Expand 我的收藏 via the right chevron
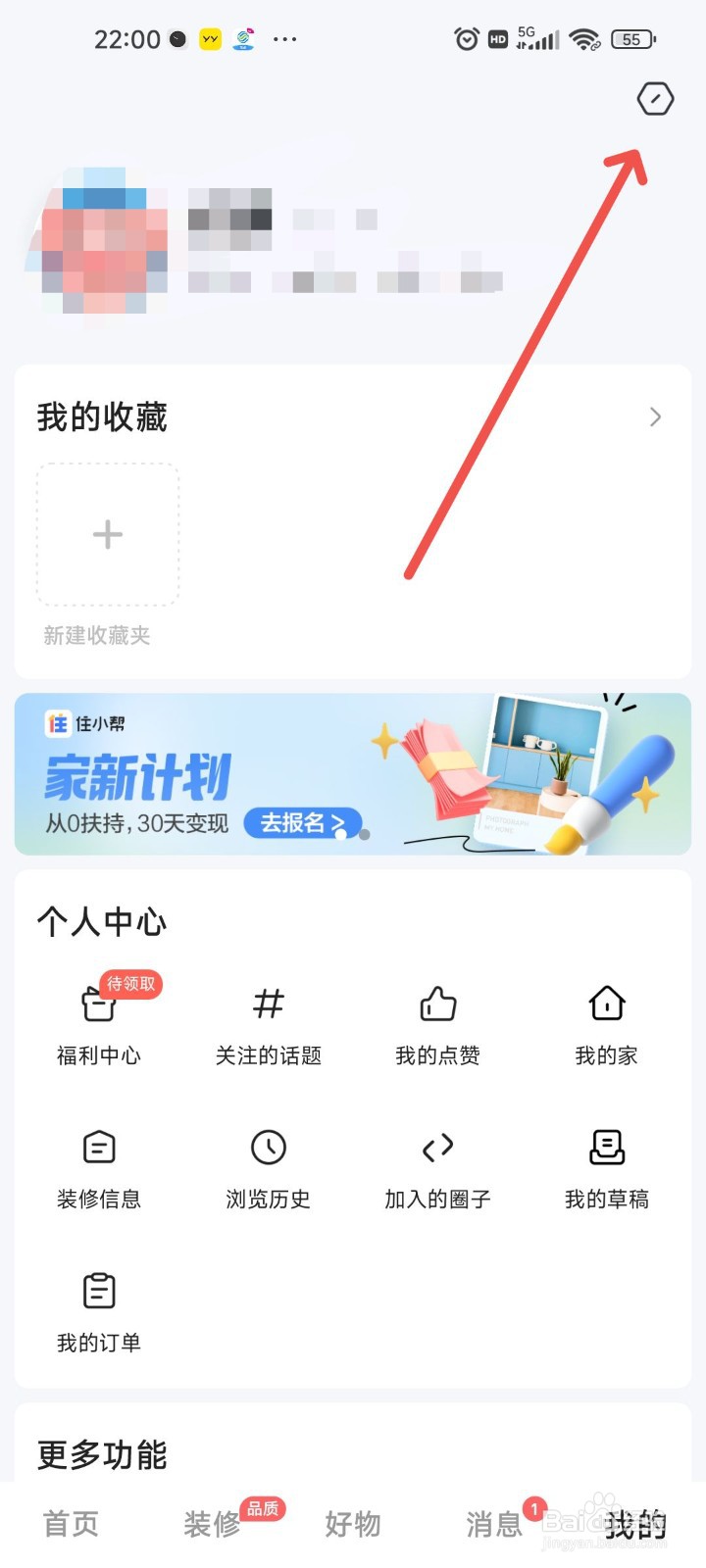This screenshot has height=1568, width=706. pyautogui.click(x=655, y=416)
